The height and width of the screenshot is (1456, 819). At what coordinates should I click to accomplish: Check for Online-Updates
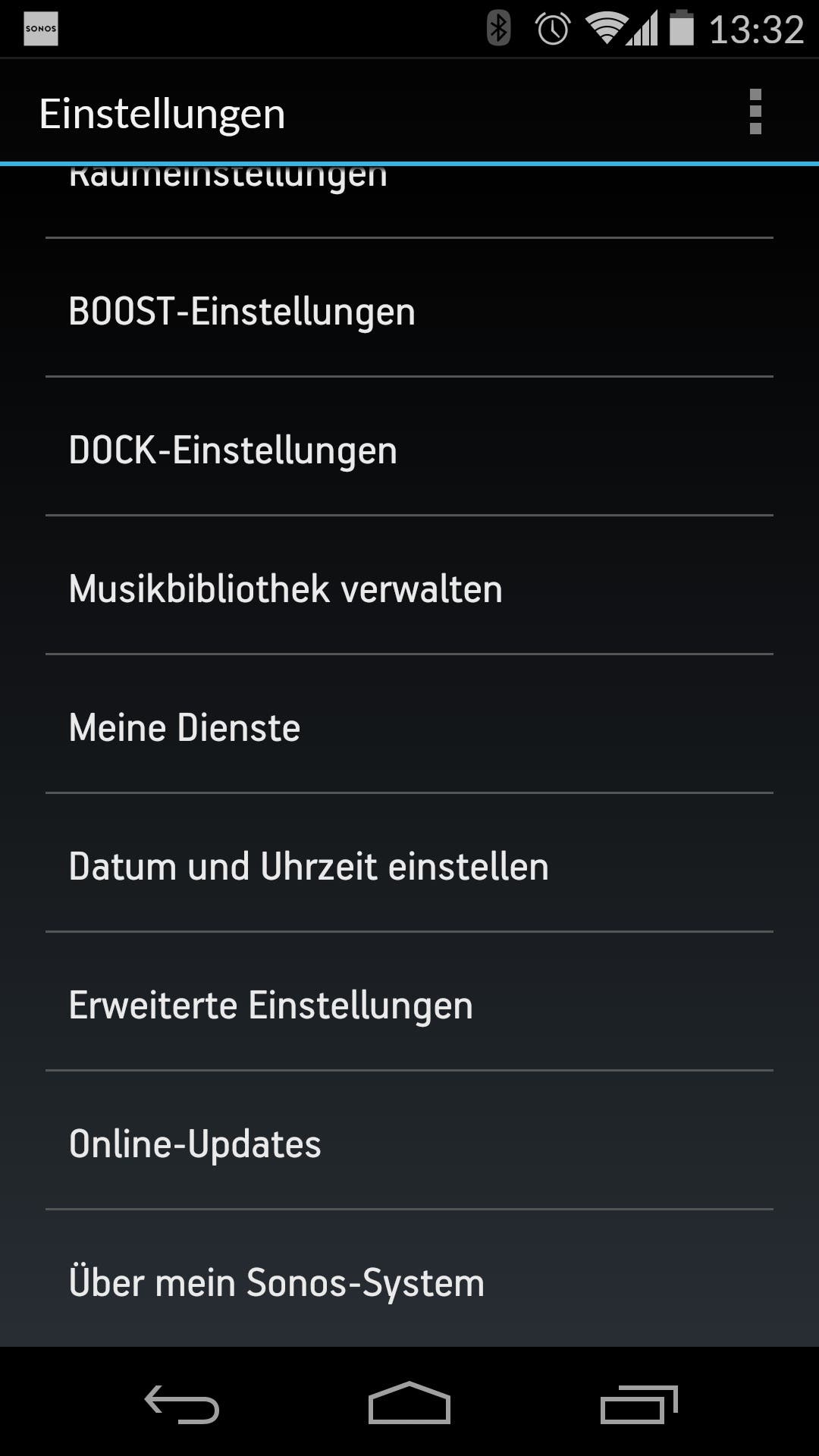409,1144
